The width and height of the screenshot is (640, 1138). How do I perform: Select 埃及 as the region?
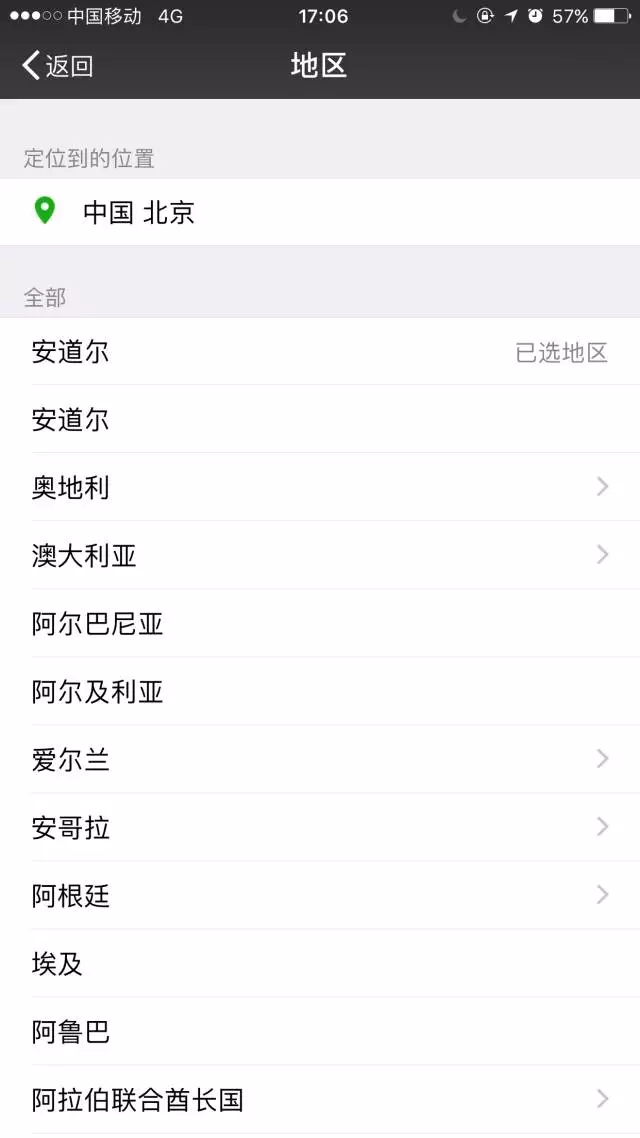click(320, 964)
